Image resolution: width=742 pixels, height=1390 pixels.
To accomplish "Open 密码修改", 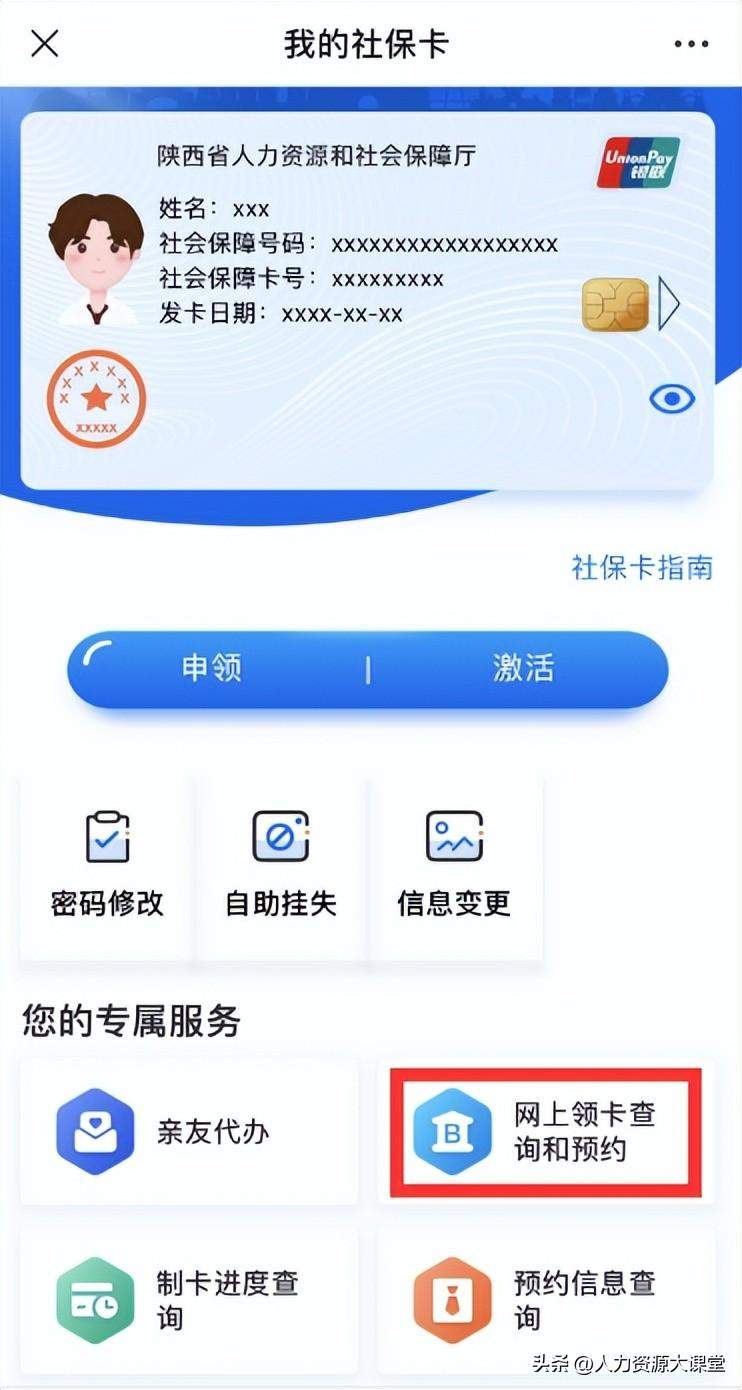I will coord(107,865).
